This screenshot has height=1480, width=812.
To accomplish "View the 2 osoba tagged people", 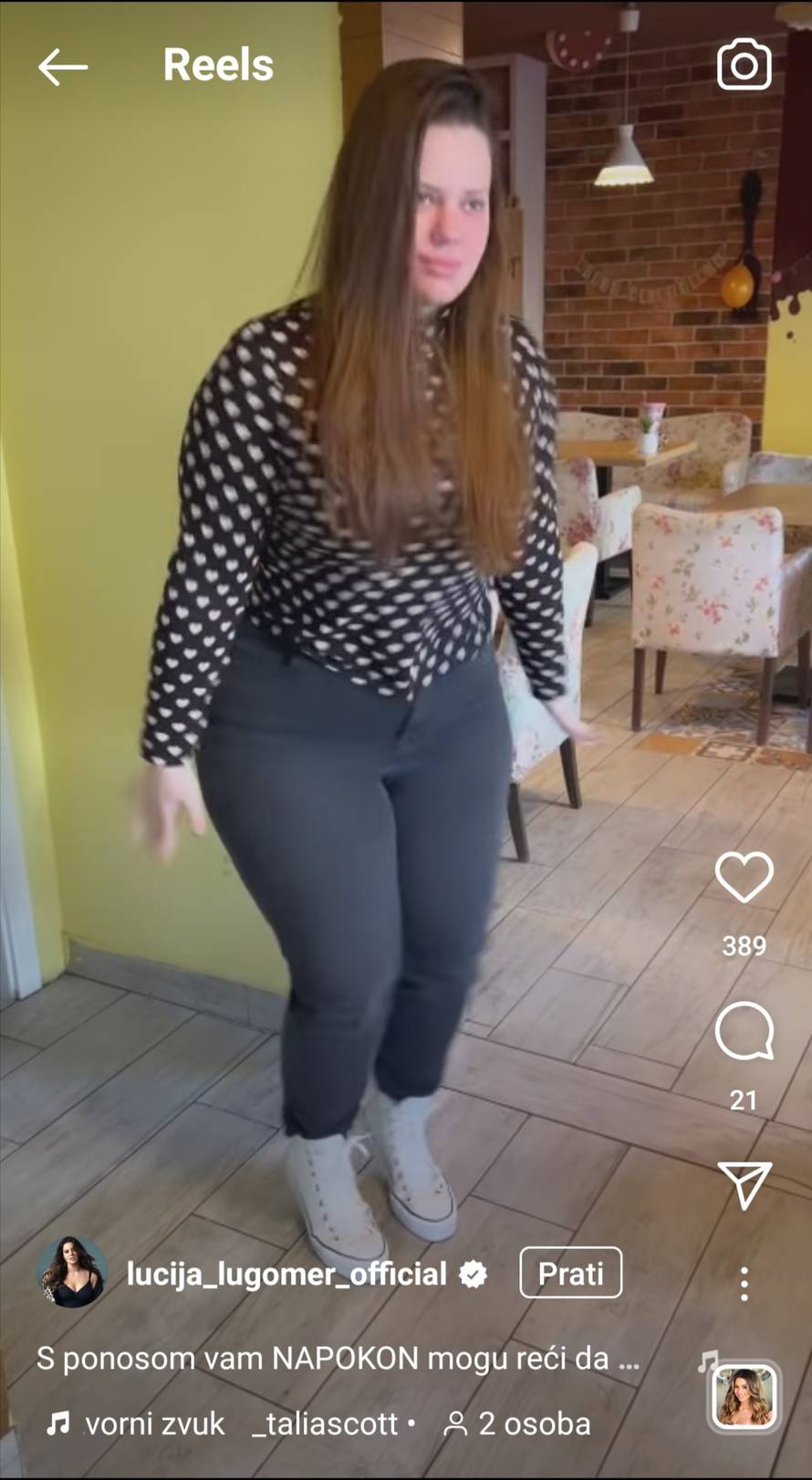I will (516, 1423).
